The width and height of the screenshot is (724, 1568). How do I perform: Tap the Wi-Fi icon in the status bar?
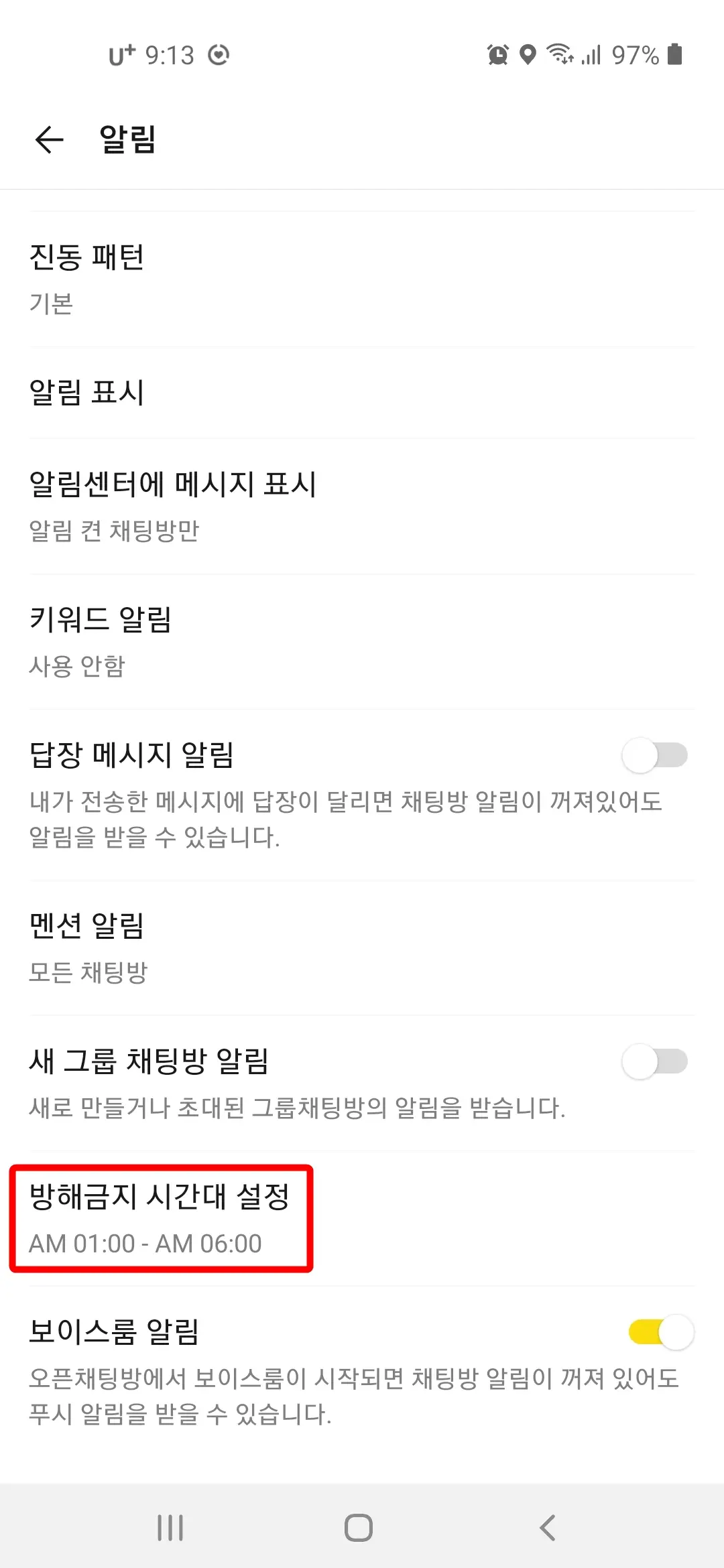click(x=560, y=56)
